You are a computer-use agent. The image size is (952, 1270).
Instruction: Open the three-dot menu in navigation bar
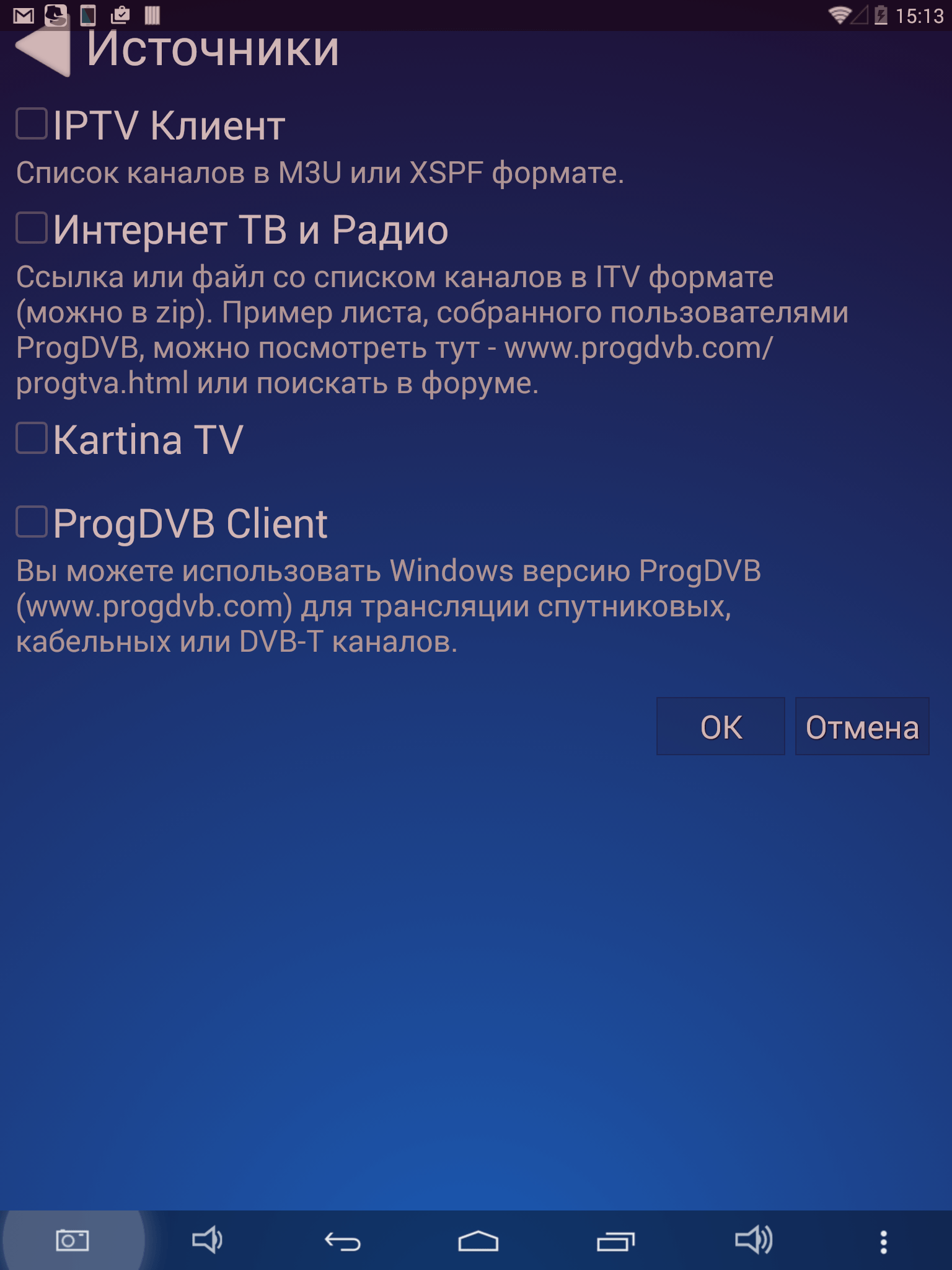coord(883,1242)
